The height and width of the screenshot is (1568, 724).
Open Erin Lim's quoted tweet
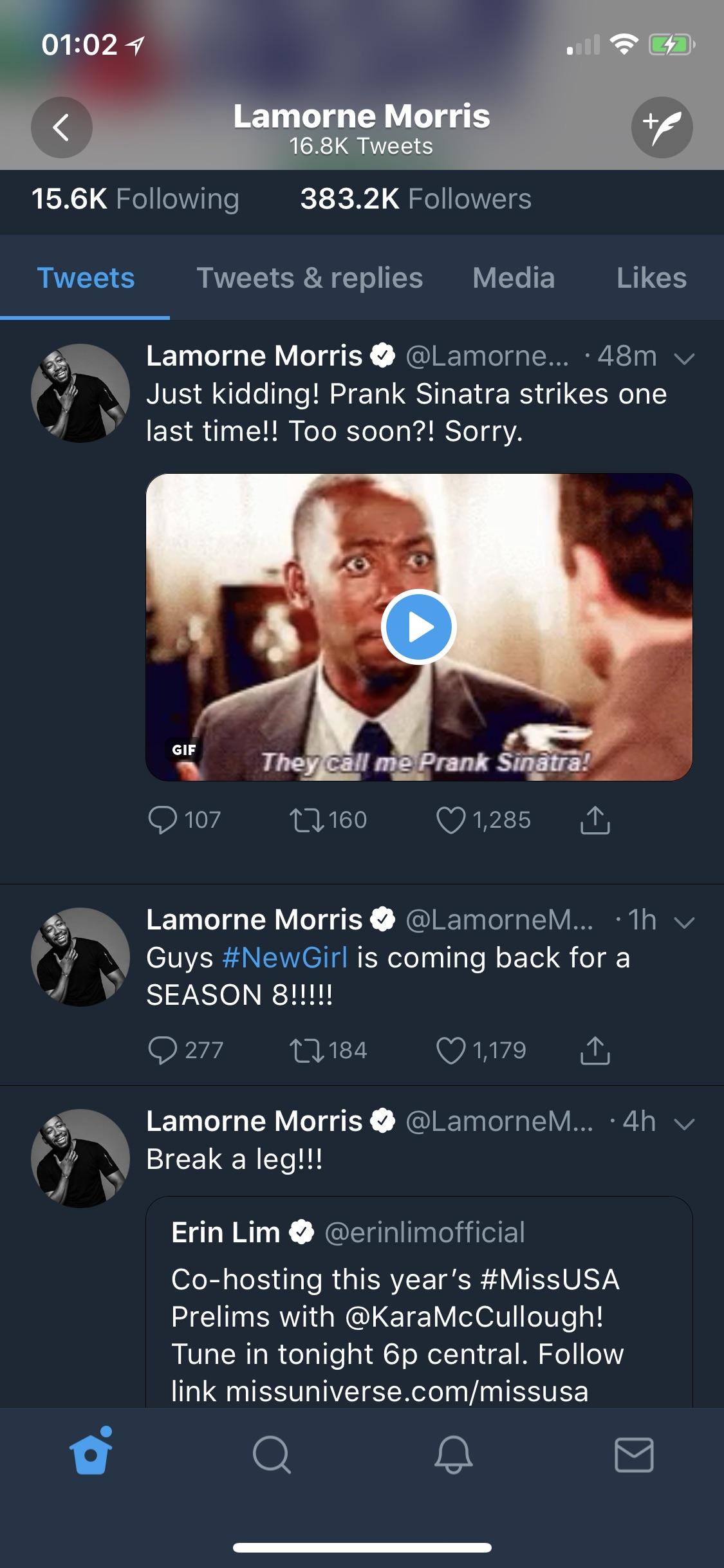coord(419,1313)
